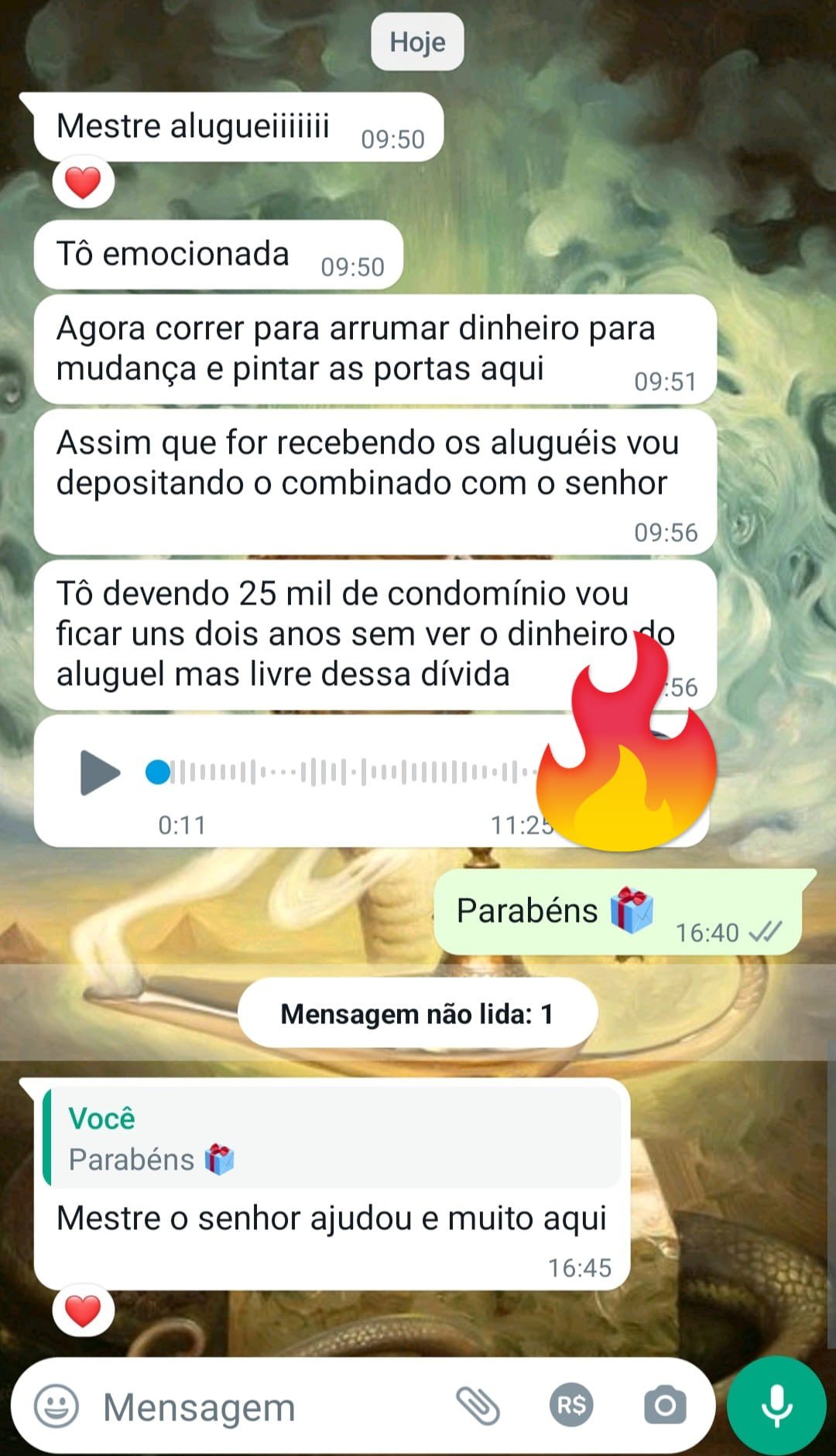
Task: Play the 0:11 voice message
Action: coord(100,773)
